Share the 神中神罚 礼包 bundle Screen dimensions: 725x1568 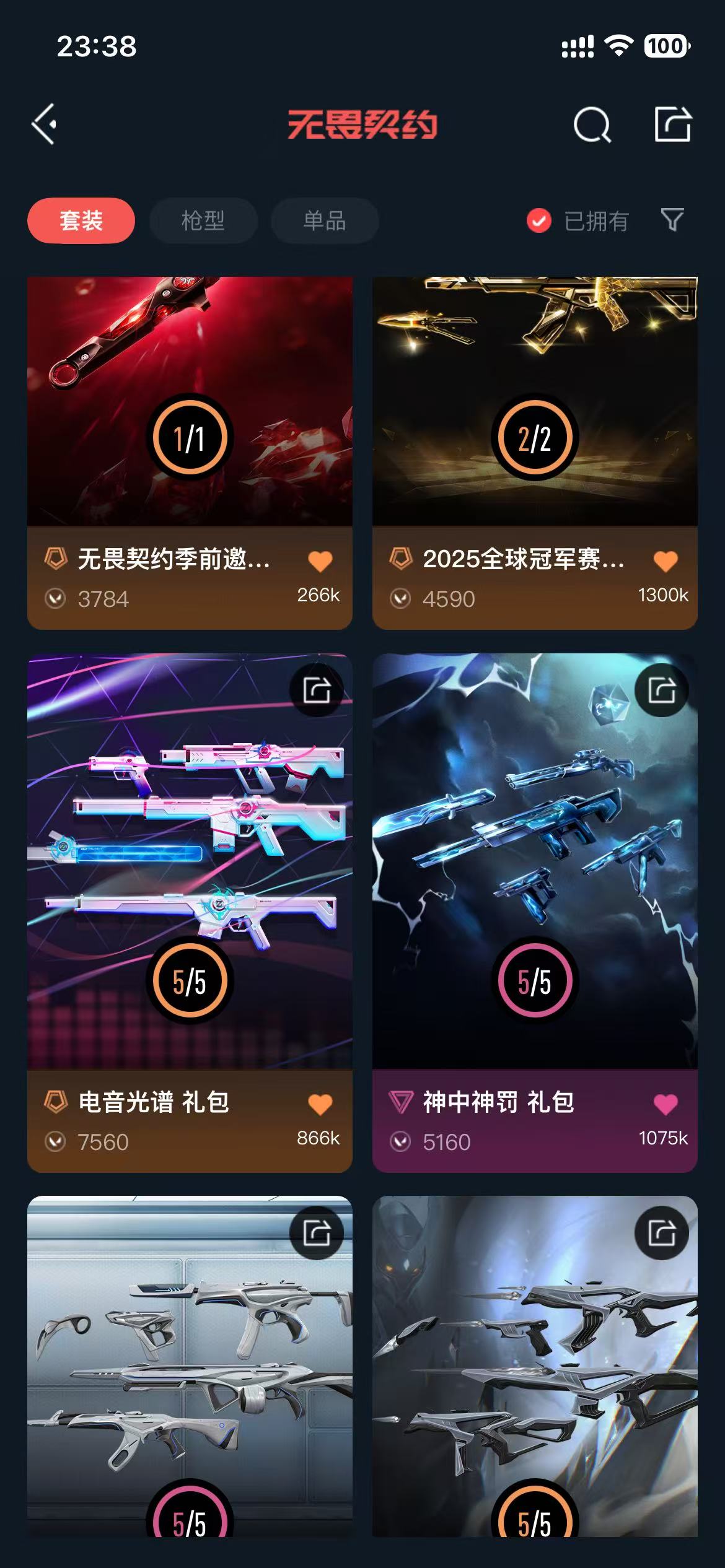[x=662, y=690]
